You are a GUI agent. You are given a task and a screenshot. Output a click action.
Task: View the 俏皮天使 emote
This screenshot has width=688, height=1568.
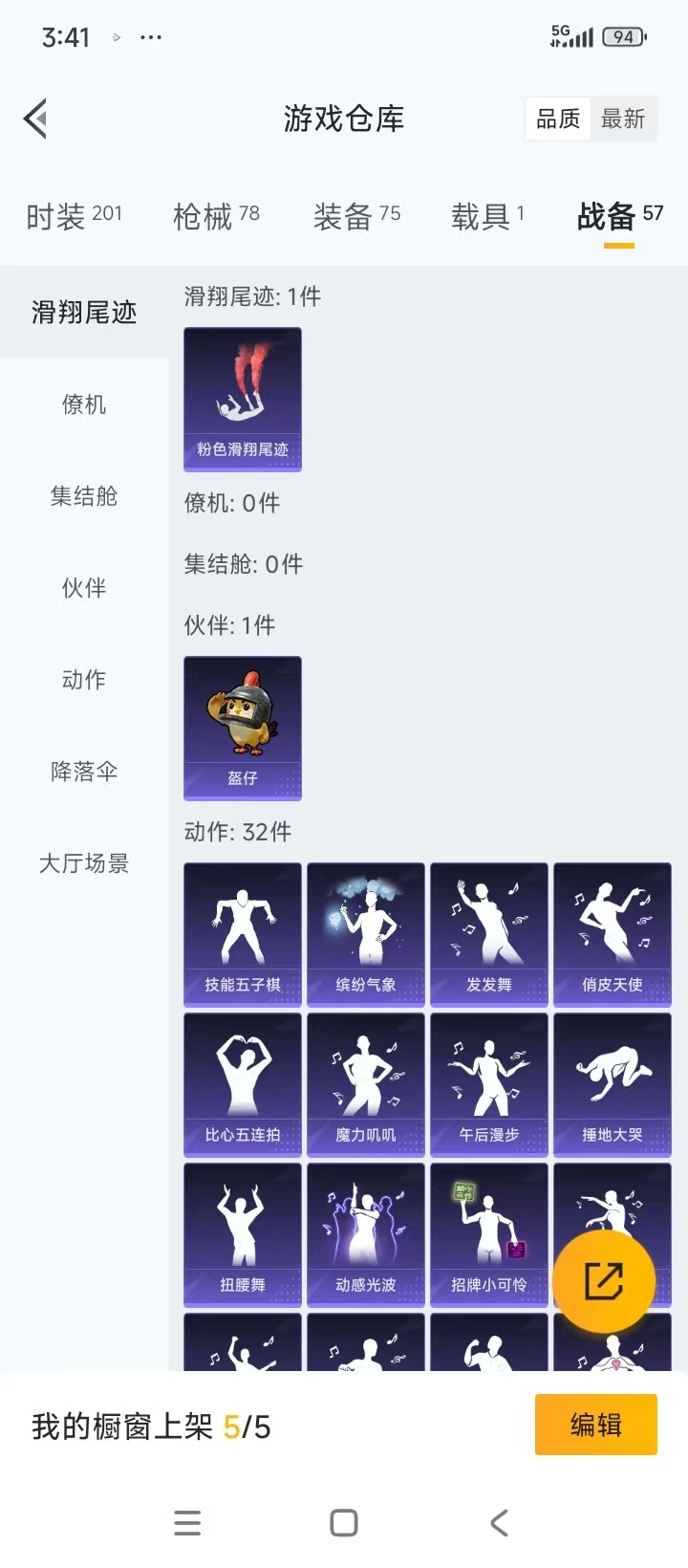coord(612,933)
